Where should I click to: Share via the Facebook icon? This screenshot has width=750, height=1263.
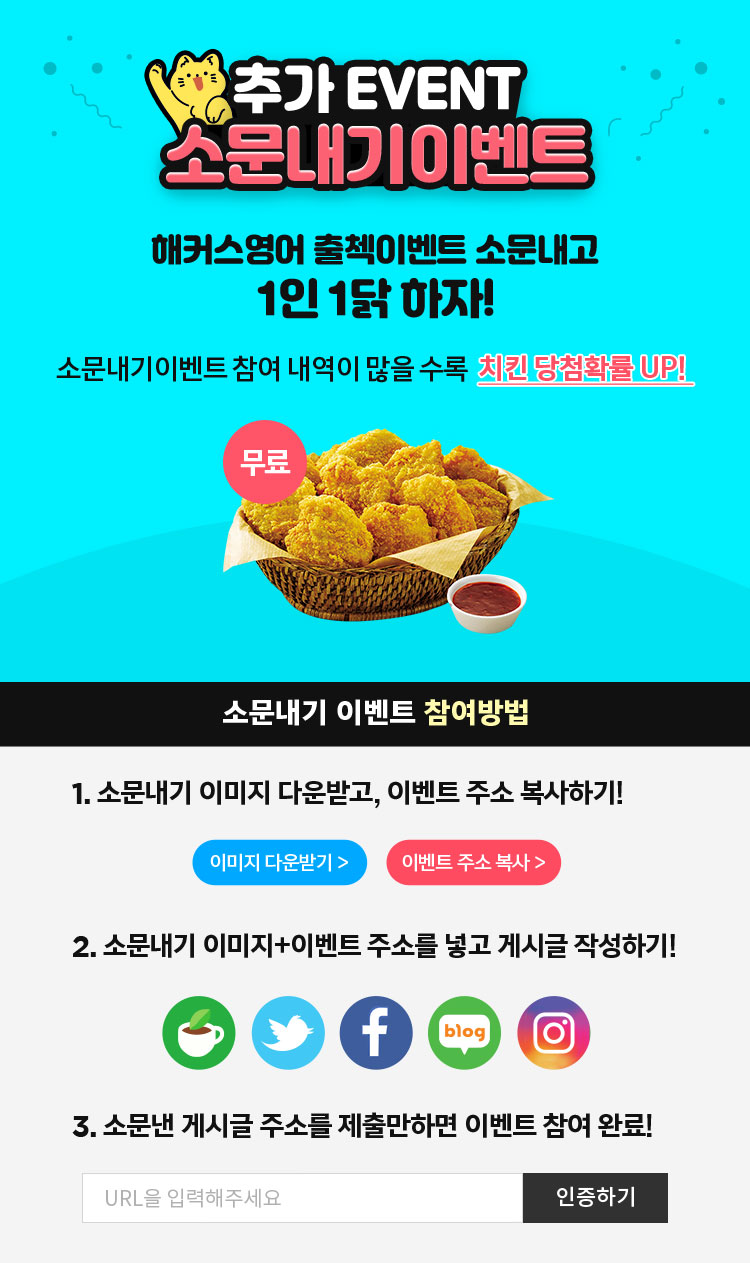coord(376,1032)
